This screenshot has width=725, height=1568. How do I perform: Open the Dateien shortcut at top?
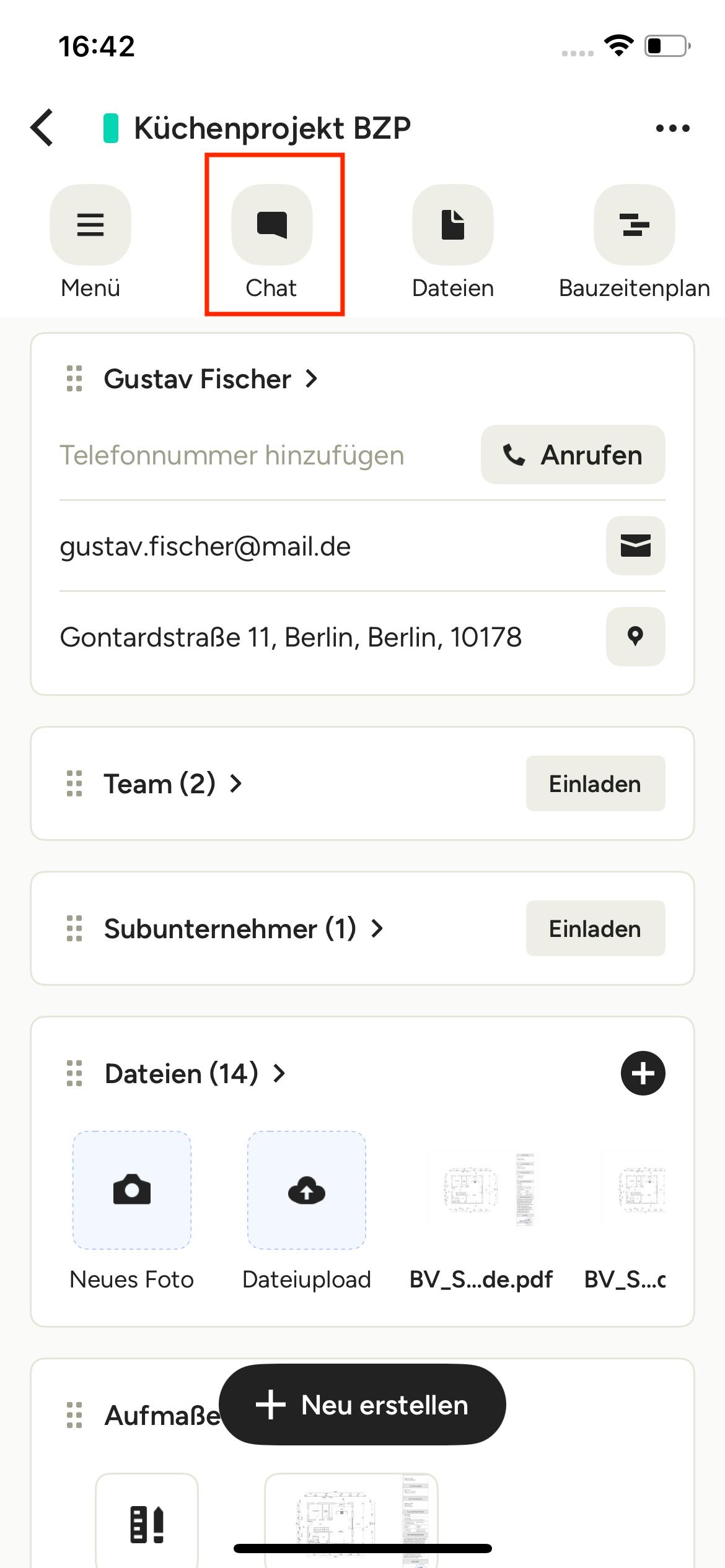[453, 225]
